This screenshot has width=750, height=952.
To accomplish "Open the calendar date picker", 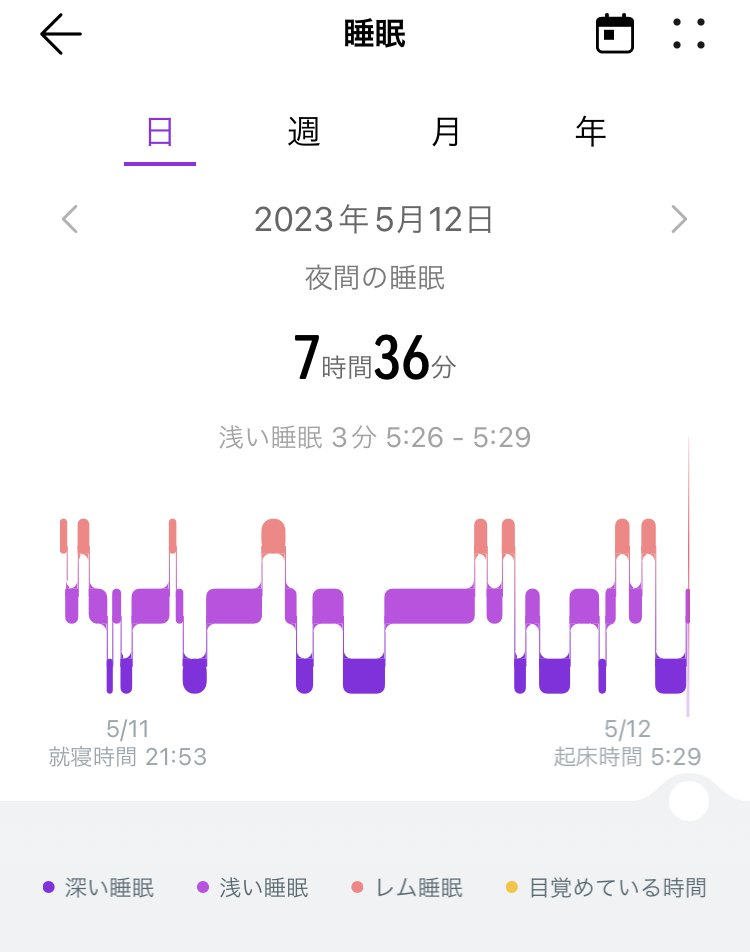I will [x=615, y=35].
